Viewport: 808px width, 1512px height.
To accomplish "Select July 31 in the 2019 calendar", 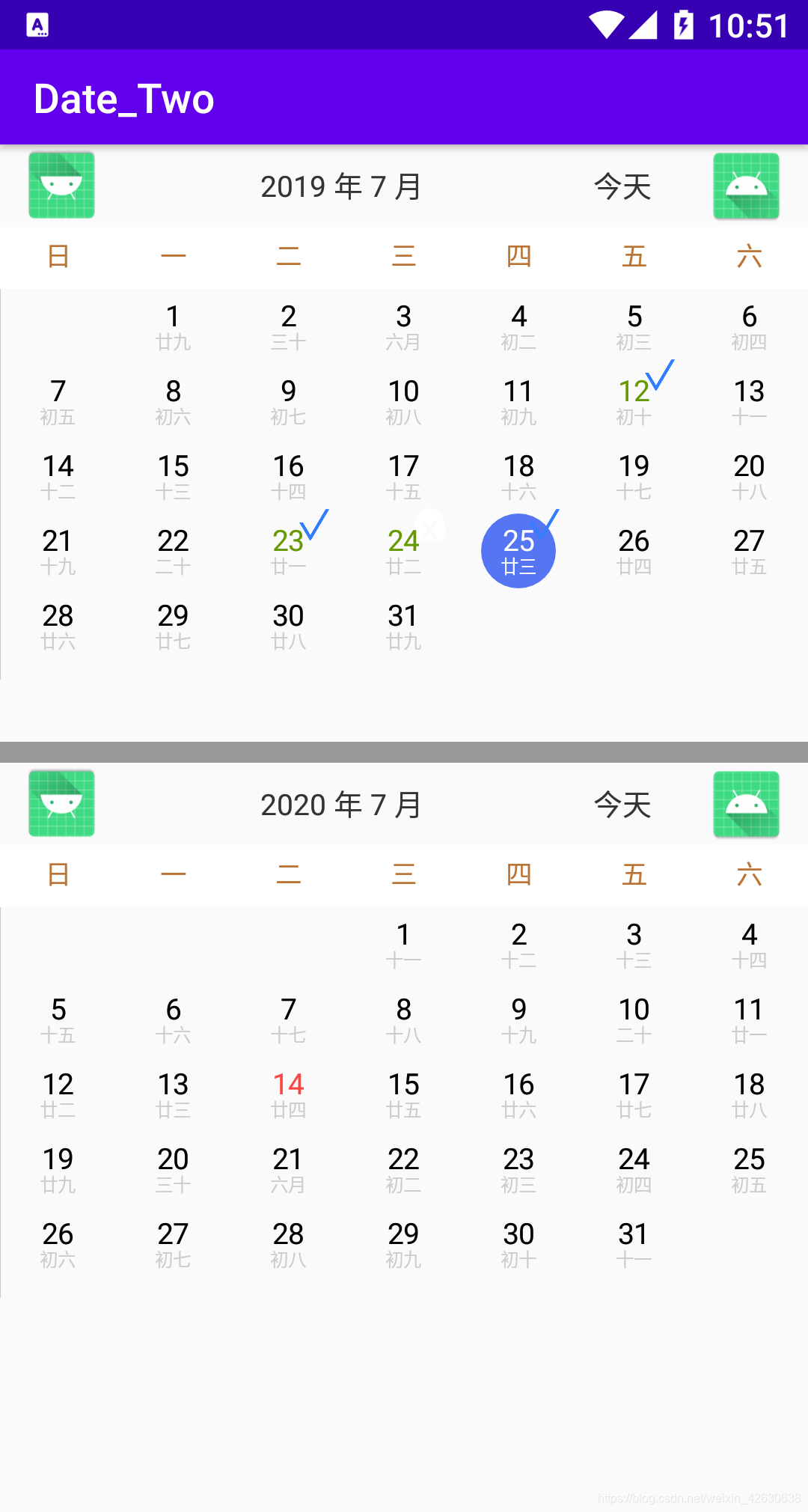I will pyautogui.click(x=403, y=625).
